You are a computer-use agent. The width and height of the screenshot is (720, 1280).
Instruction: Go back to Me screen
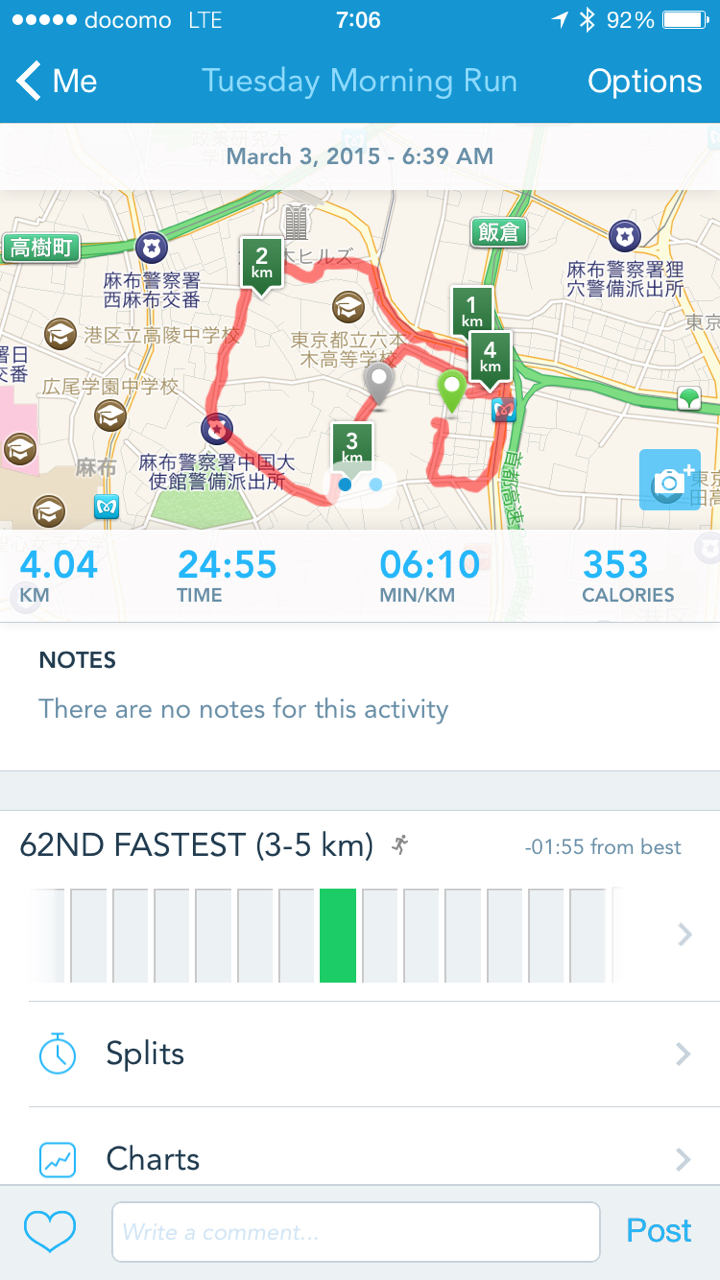[58, 81]
